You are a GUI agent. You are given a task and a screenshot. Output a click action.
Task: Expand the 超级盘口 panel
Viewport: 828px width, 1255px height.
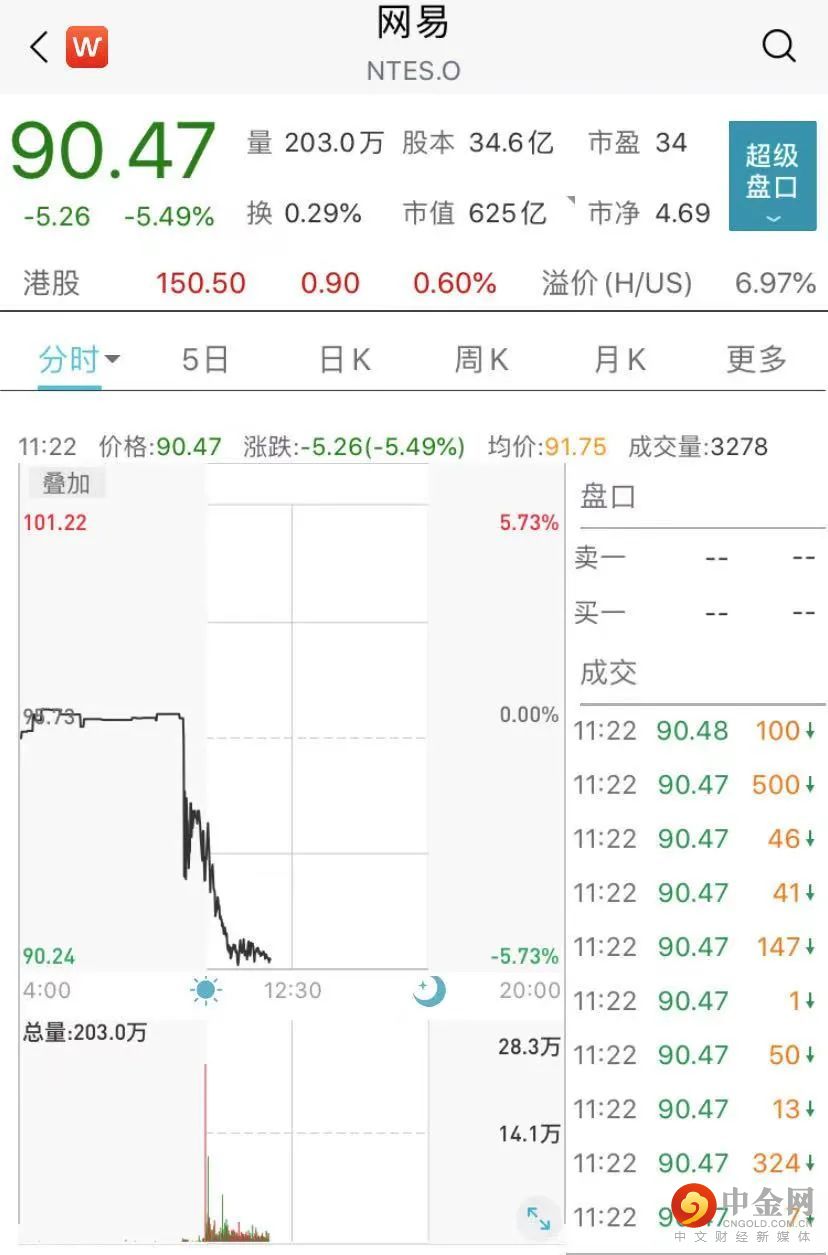click(771, 176)
